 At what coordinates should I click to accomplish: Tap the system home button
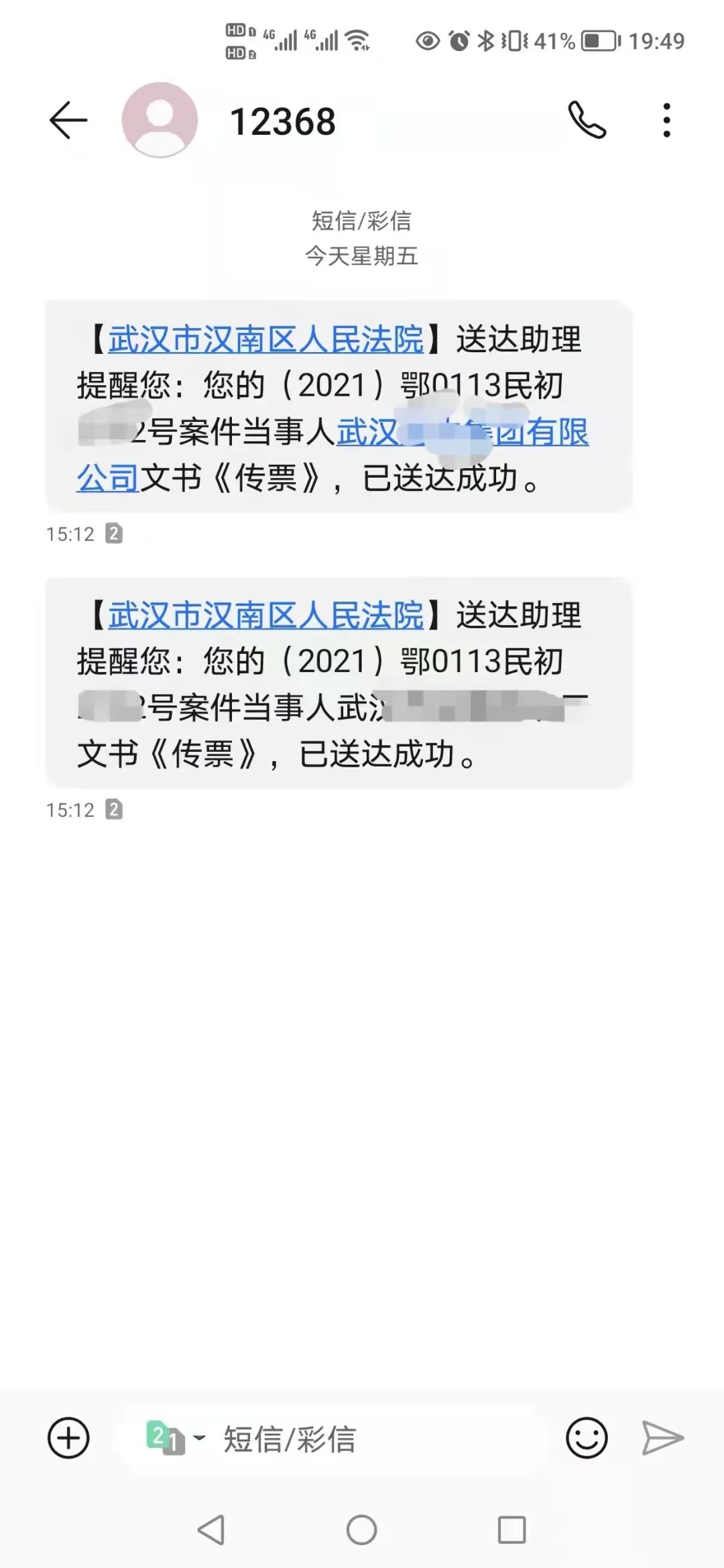362,1530
